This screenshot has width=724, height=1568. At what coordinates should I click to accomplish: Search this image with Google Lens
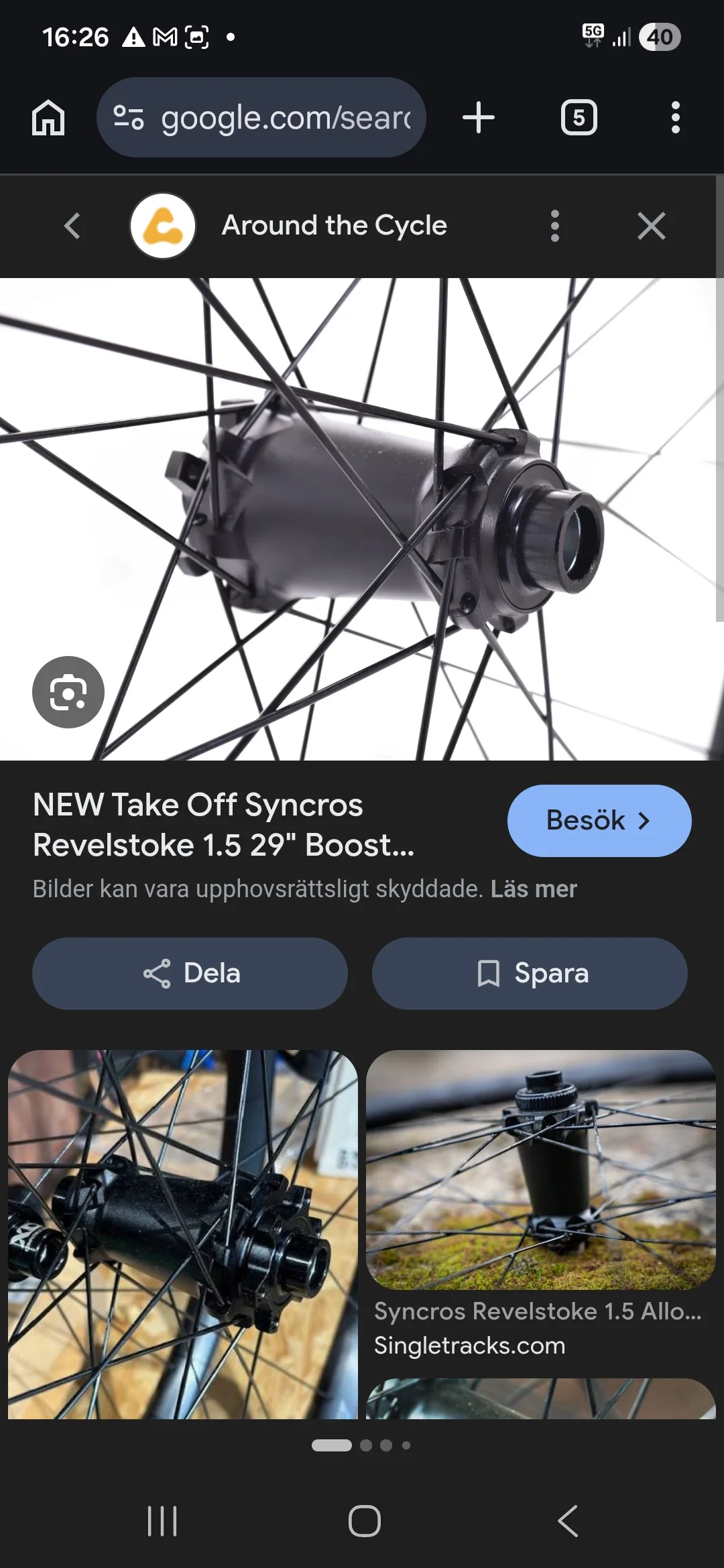point(68,692)
